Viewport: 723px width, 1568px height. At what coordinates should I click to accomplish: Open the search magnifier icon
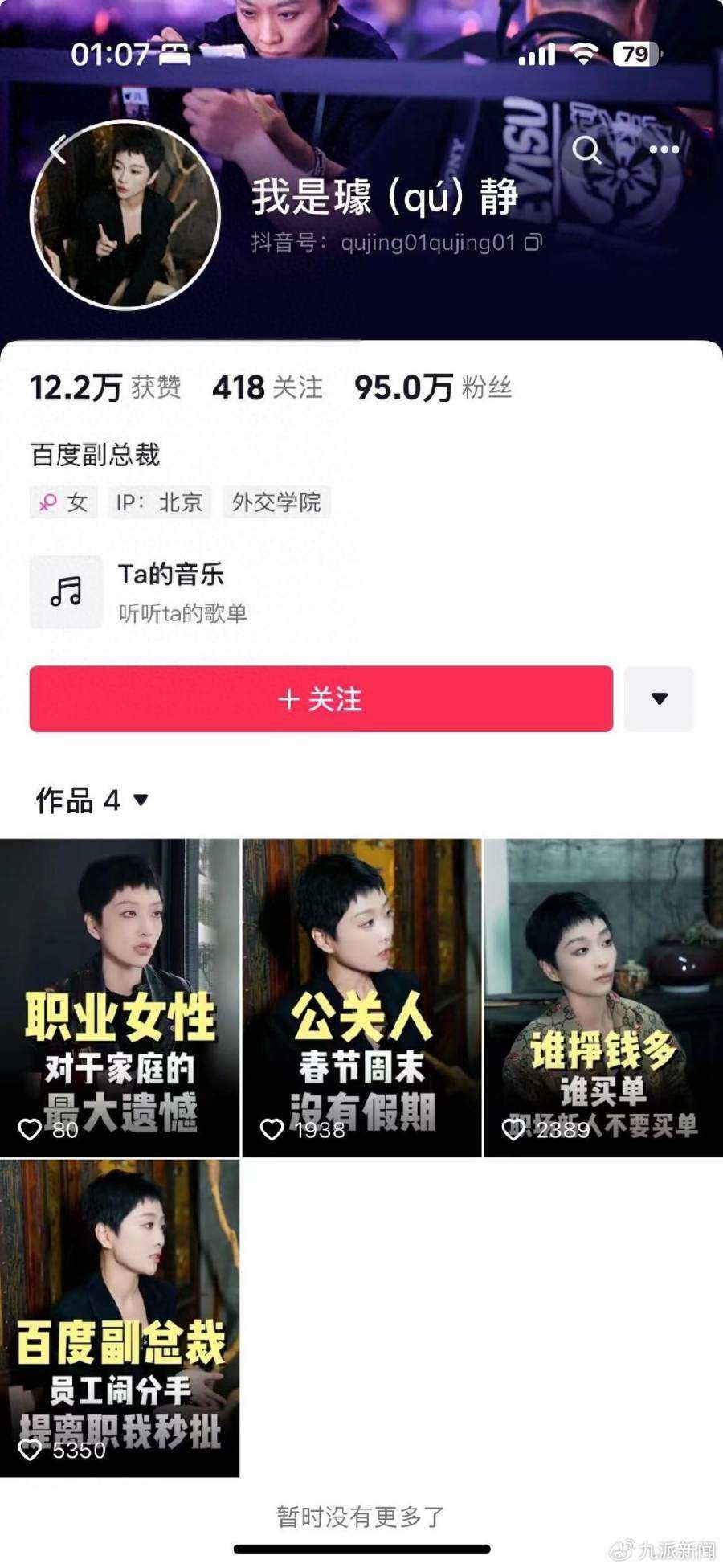coord(586,149)
